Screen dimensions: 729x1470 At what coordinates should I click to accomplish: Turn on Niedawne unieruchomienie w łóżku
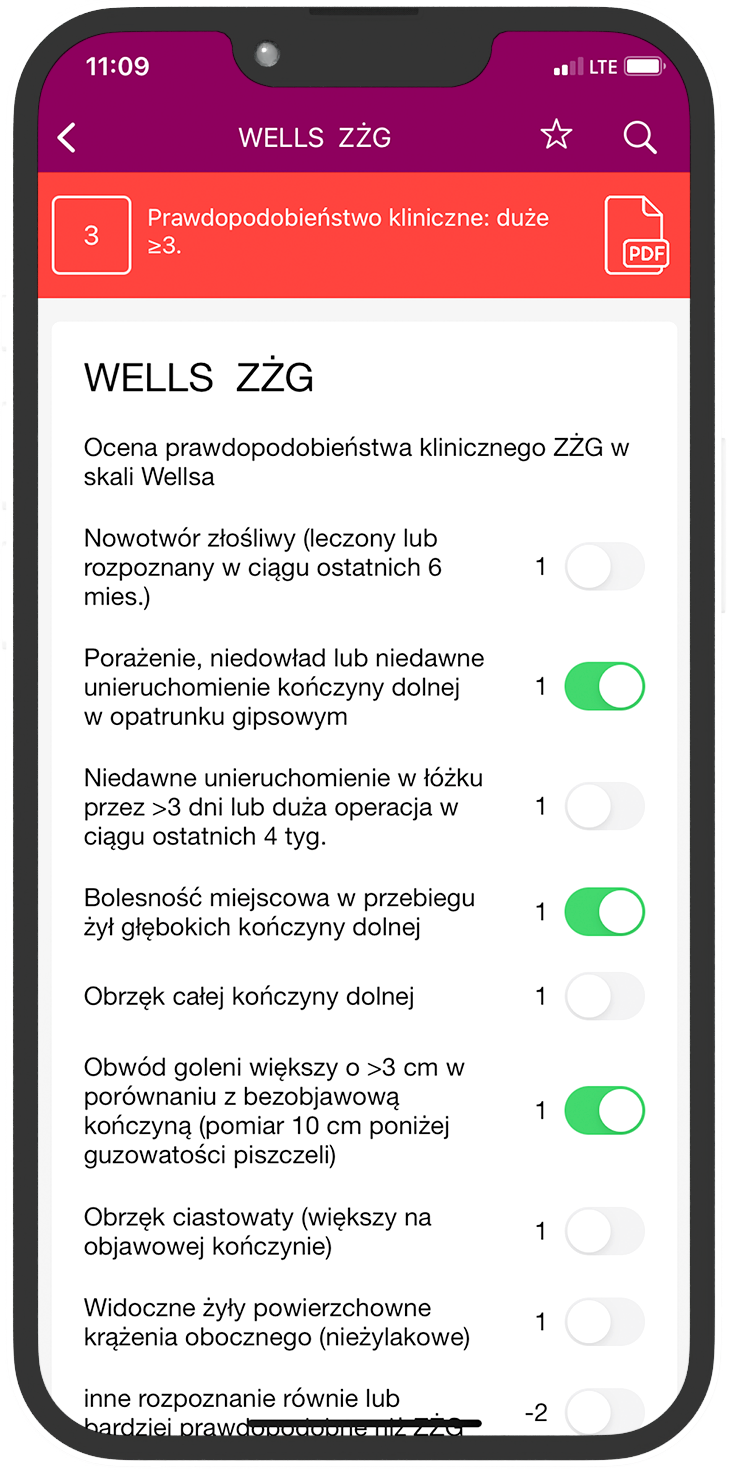pos(605,806)
